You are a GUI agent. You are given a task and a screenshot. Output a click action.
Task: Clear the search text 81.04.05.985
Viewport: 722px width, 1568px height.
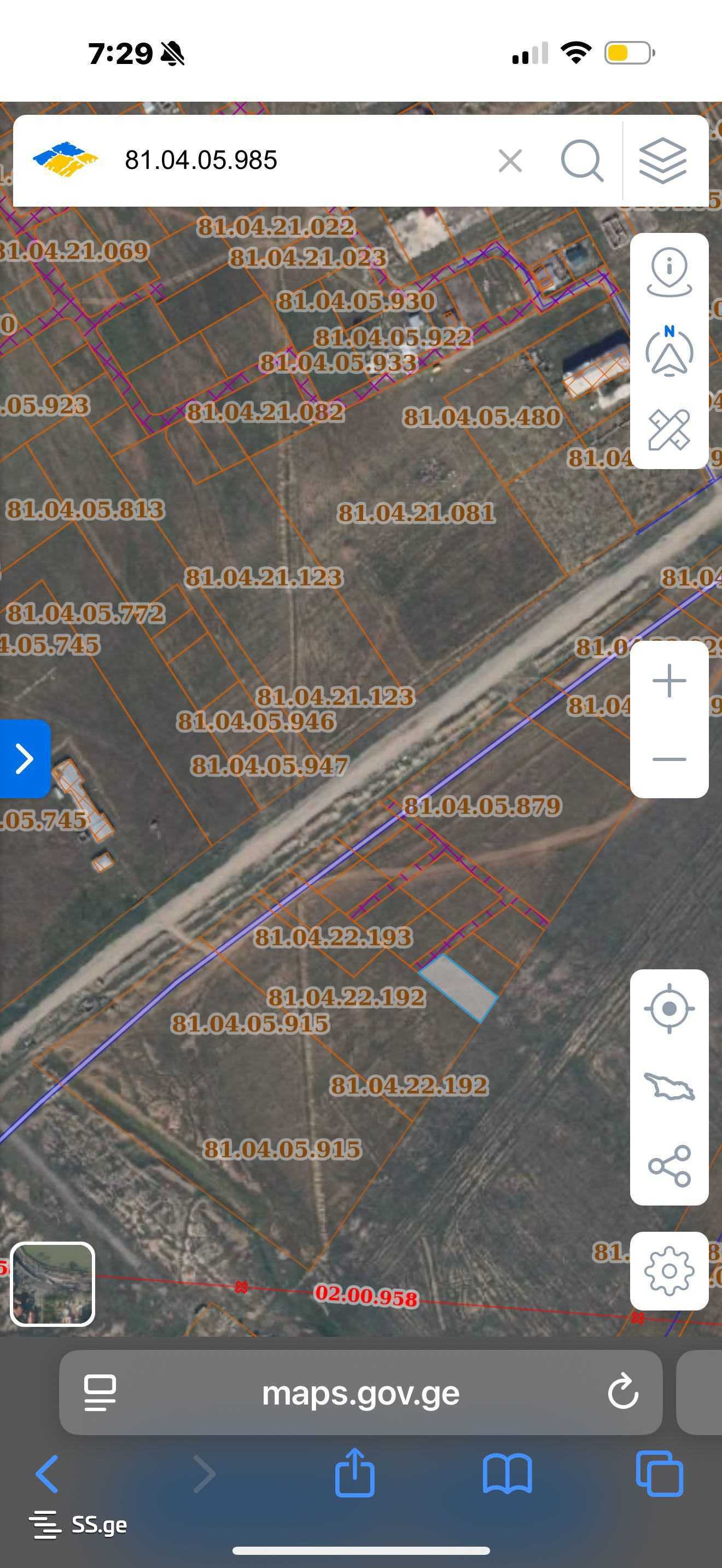coord(510,161)
